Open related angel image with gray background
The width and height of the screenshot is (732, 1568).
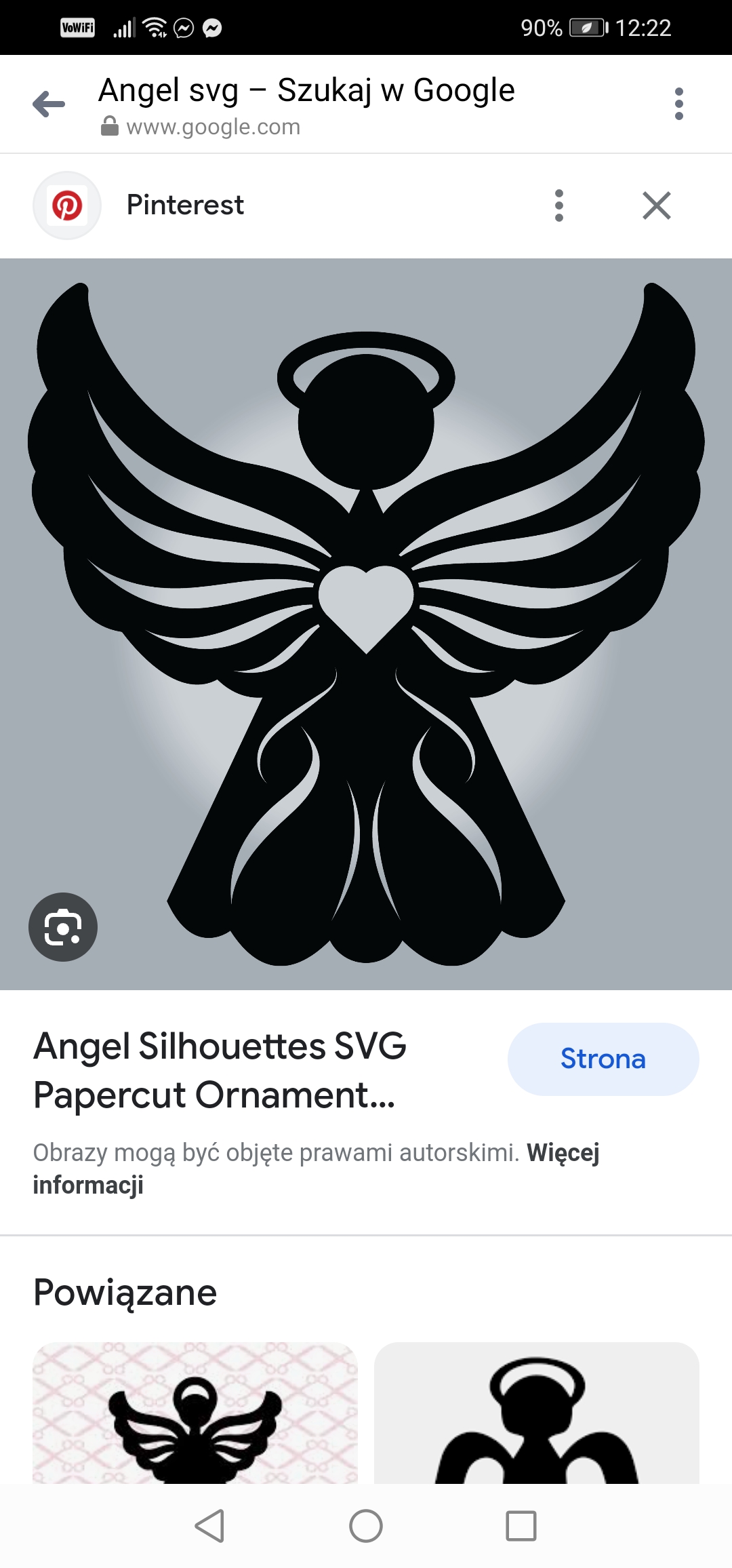(x=537, y=1413)
